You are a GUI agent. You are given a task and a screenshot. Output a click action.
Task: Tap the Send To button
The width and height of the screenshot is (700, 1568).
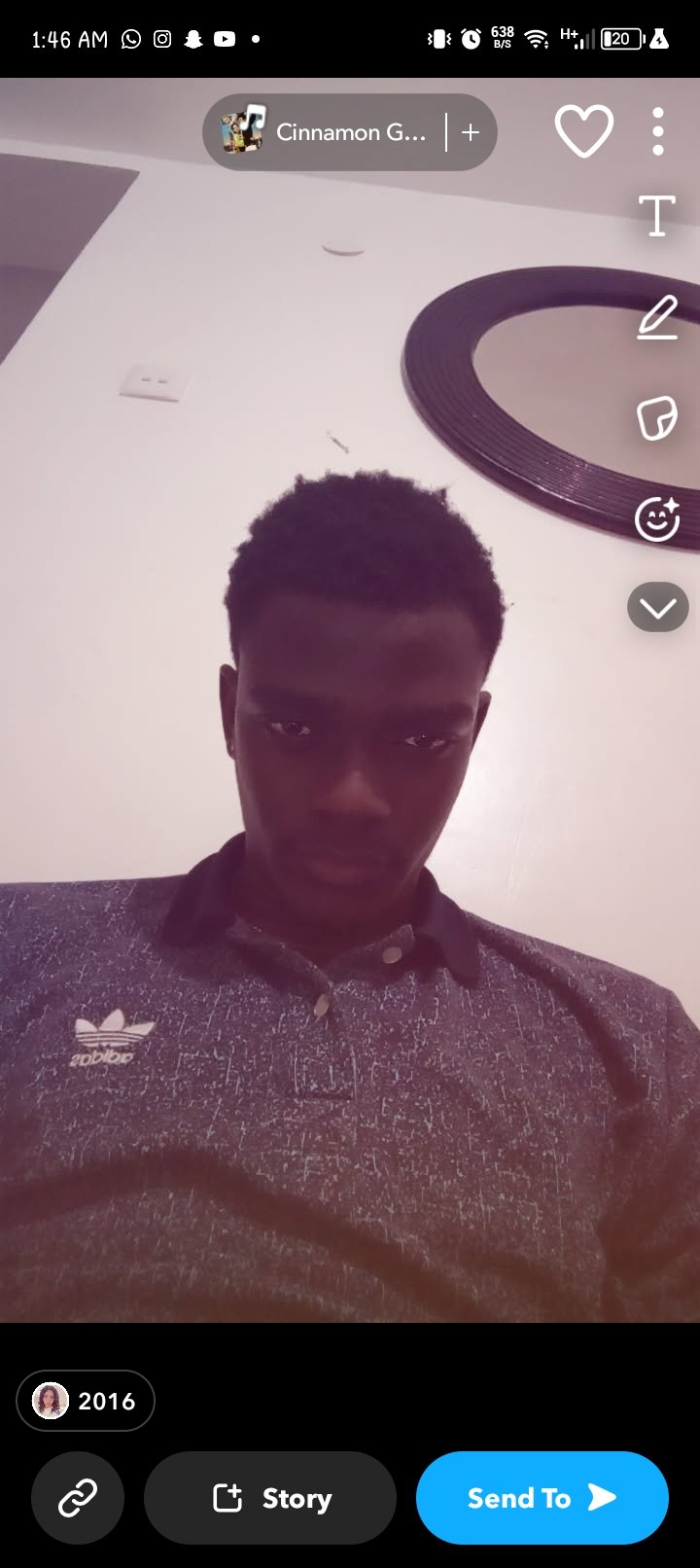coord(542,1498)
